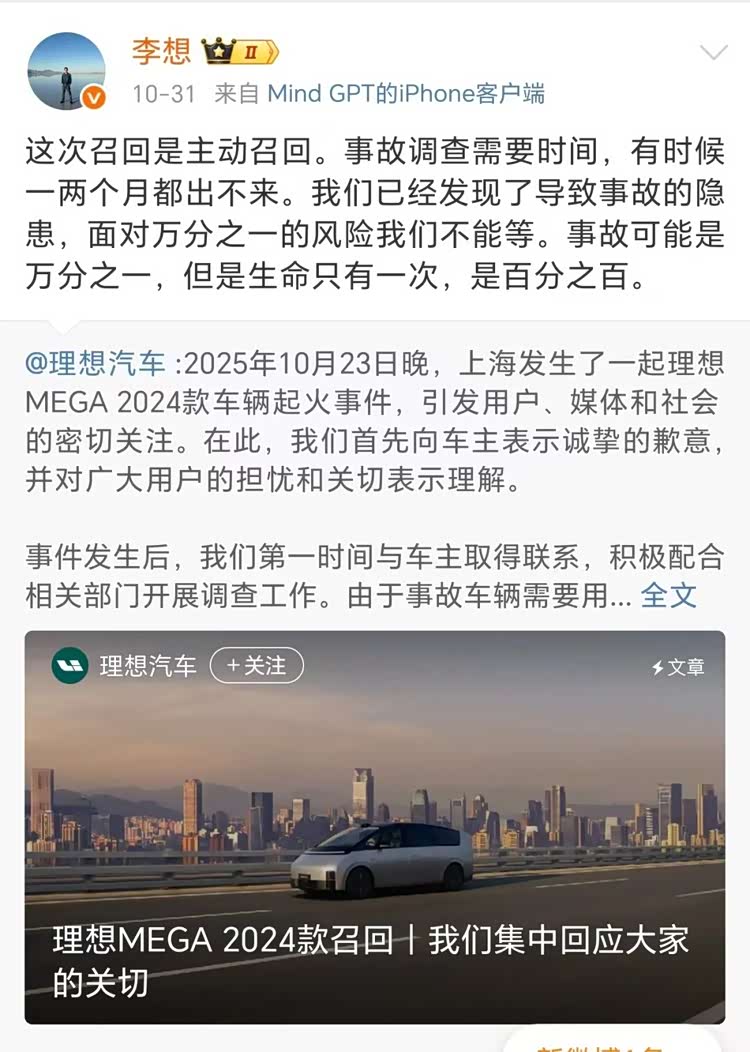Open the @理想汽车 mention link
Image resolution: width=750 pixels, height=1052 pixels.
97,363
